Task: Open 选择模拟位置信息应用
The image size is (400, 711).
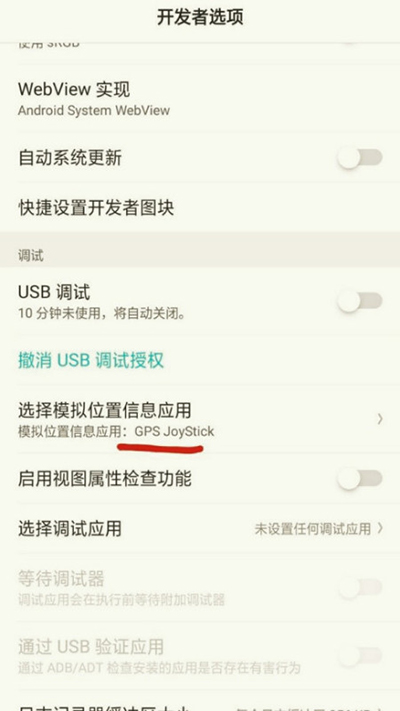Action: coord(200,419)
